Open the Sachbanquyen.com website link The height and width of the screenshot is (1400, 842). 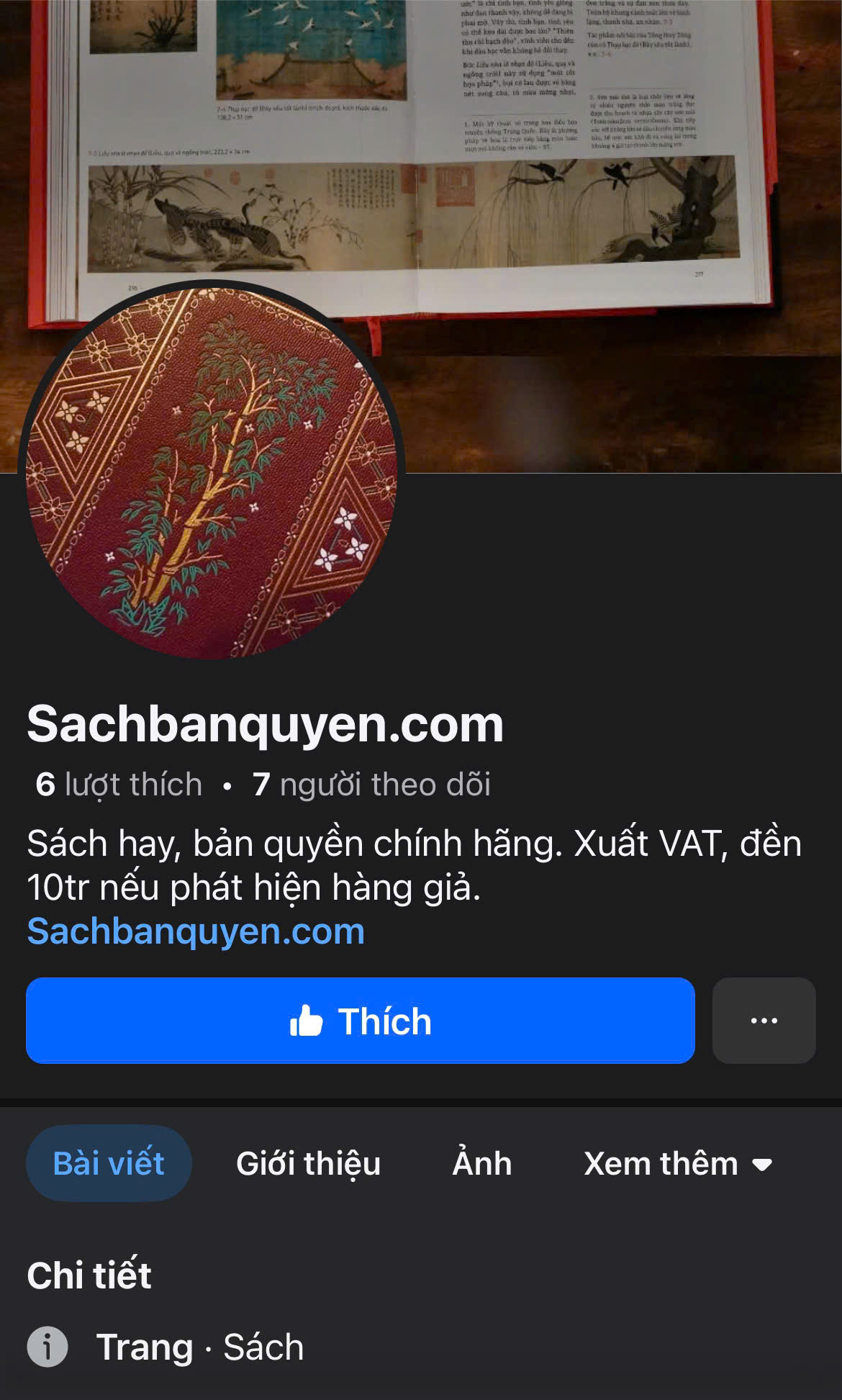[196, 931]
